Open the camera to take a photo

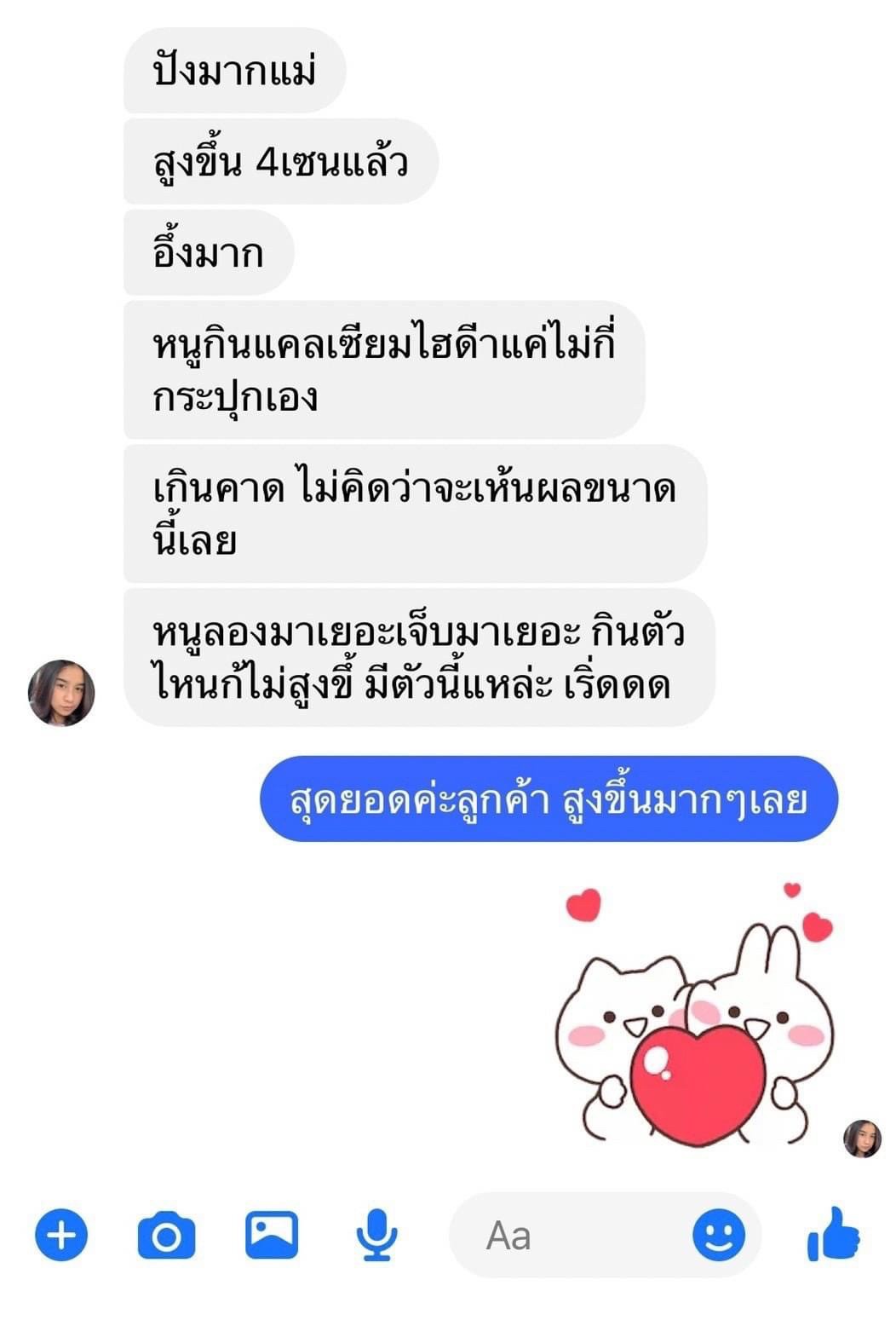[166, 1235]
